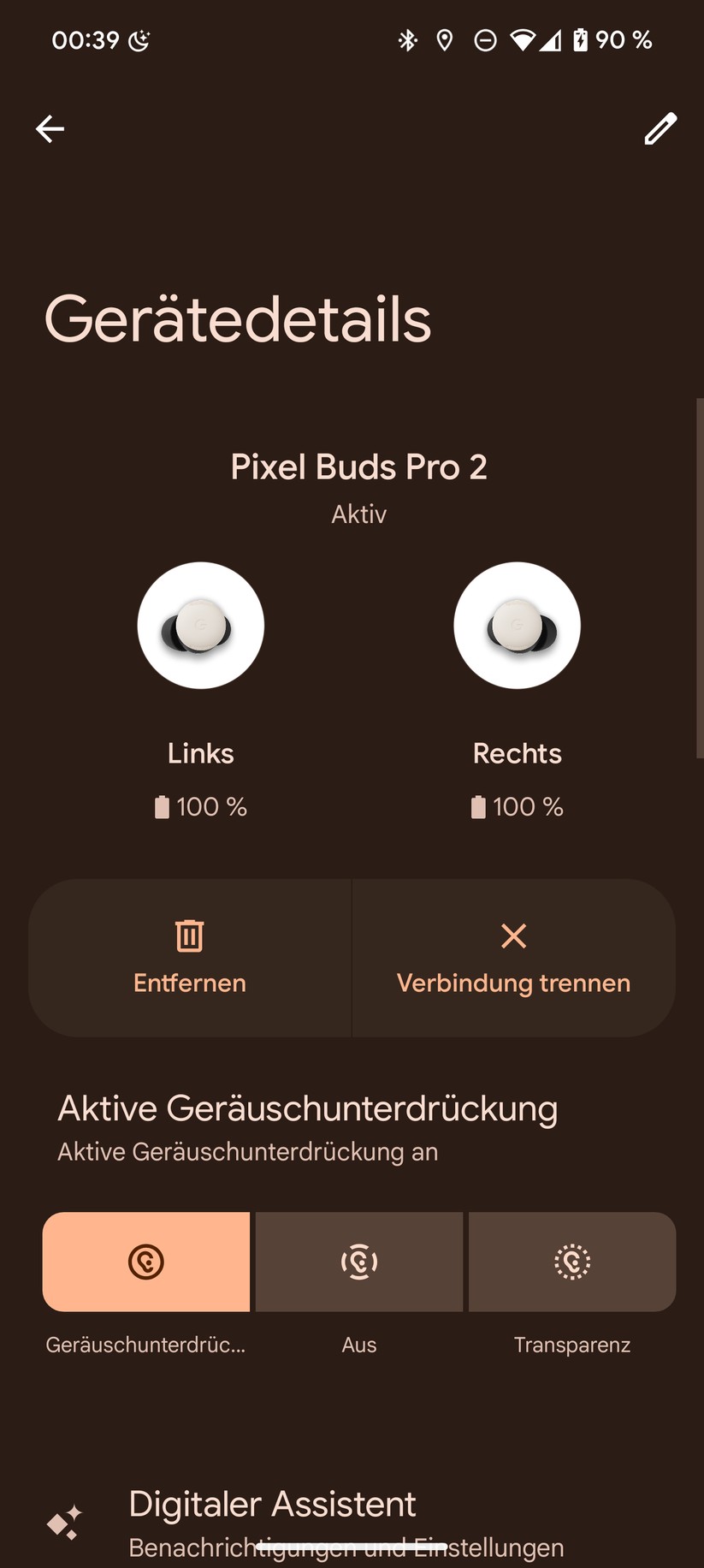The width and height of the screenshot is (704, 1568).
Task: Select the Aus mode to disable noise cancelling
Action: [358, 1261]
